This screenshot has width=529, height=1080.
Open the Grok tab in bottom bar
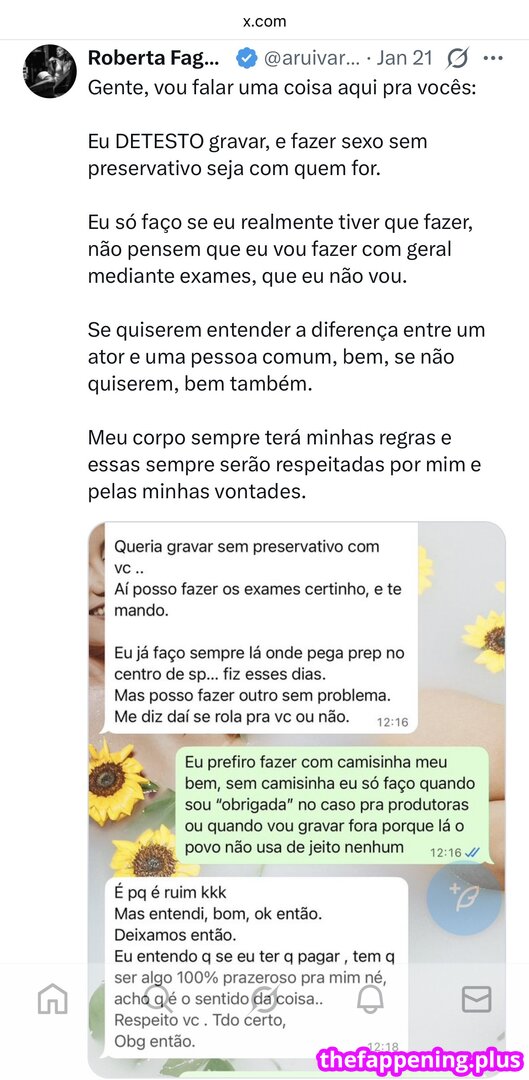pyautogui.click(x=264, y=999)
